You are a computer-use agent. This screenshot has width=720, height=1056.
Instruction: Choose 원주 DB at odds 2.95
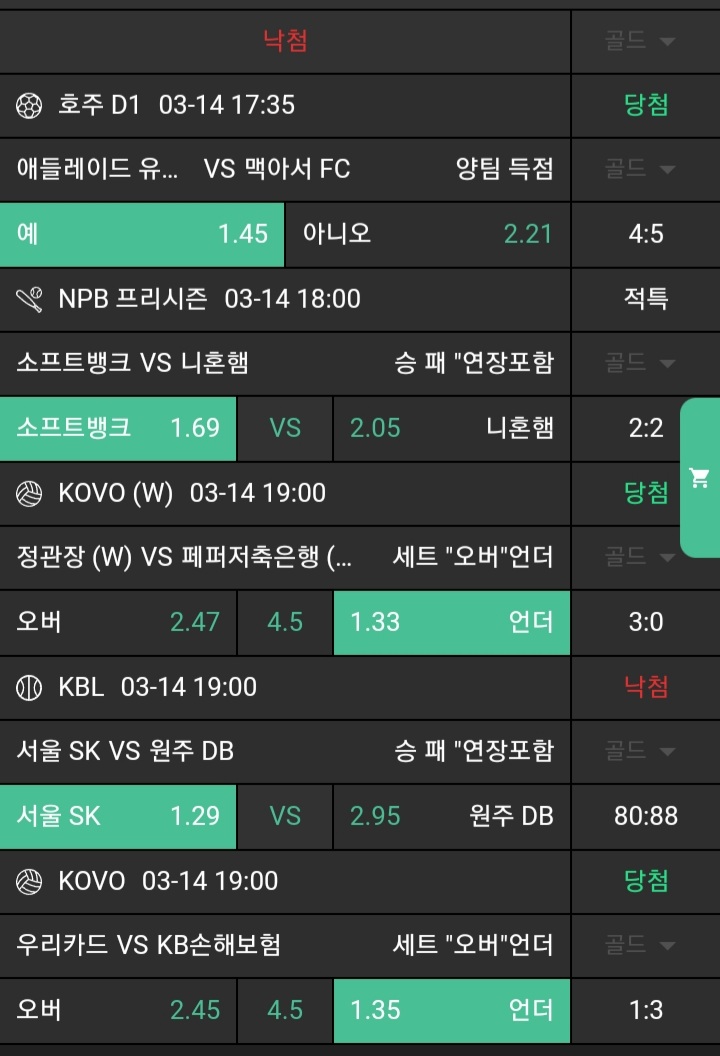tap(451, 816)
